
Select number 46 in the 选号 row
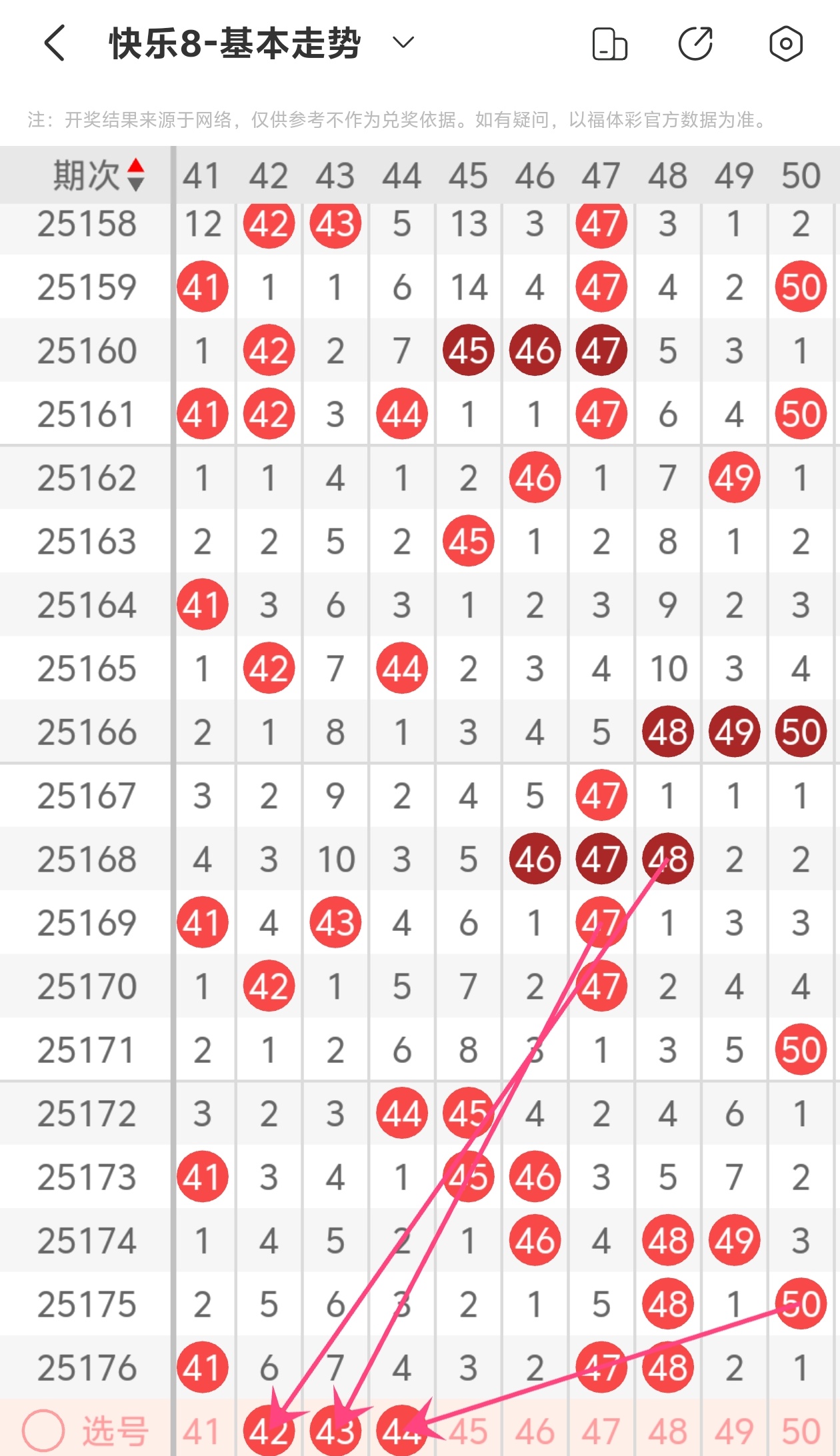point(535,1431)
